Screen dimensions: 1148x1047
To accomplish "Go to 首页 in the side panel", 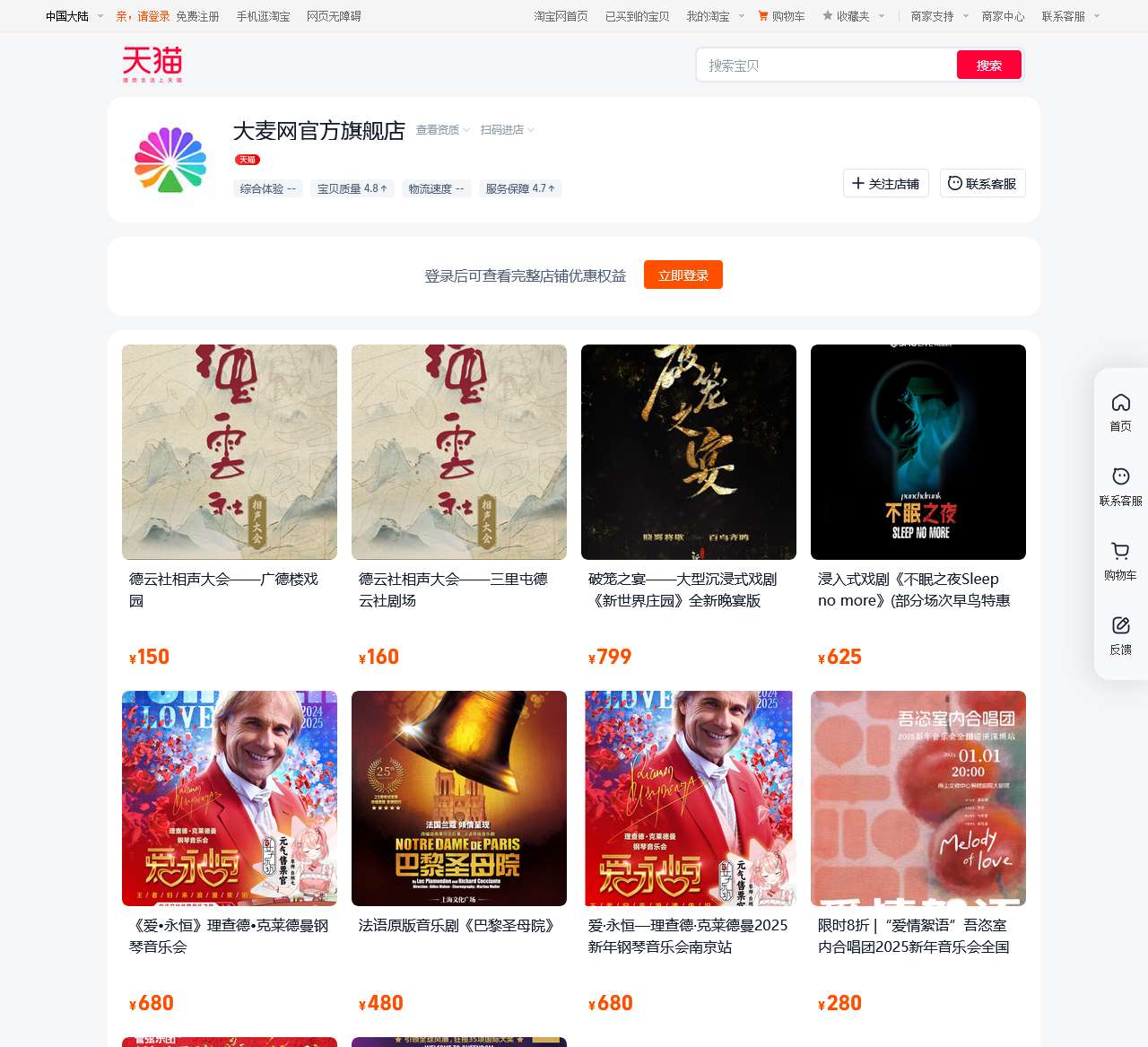I will 1120,412.
